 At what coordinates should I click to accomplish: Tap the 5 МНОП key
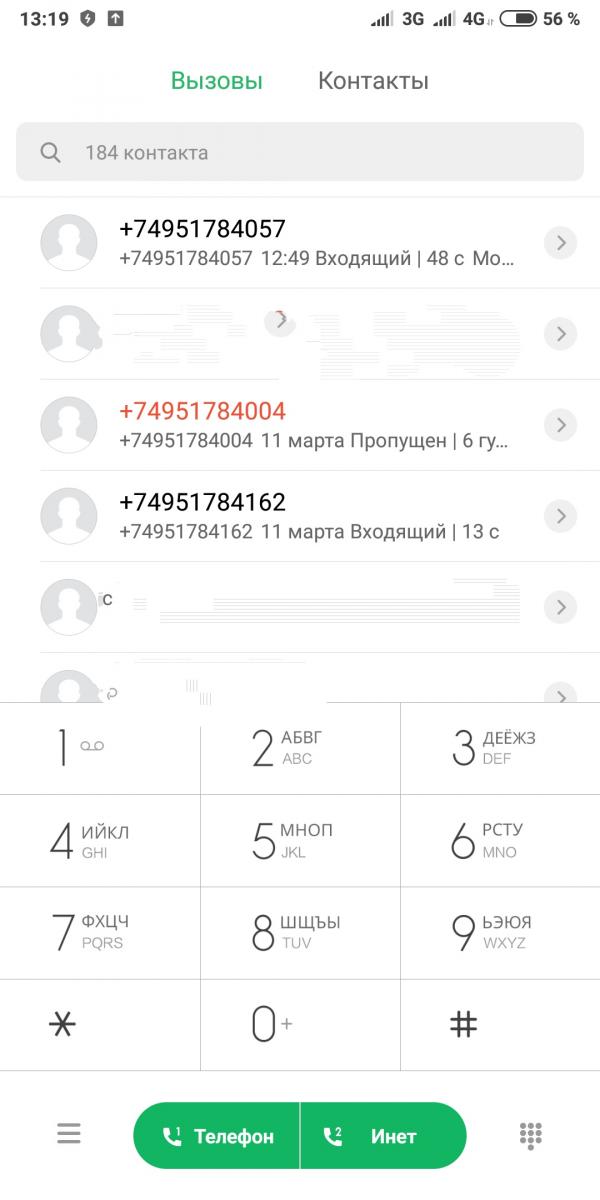pos(300,840)
